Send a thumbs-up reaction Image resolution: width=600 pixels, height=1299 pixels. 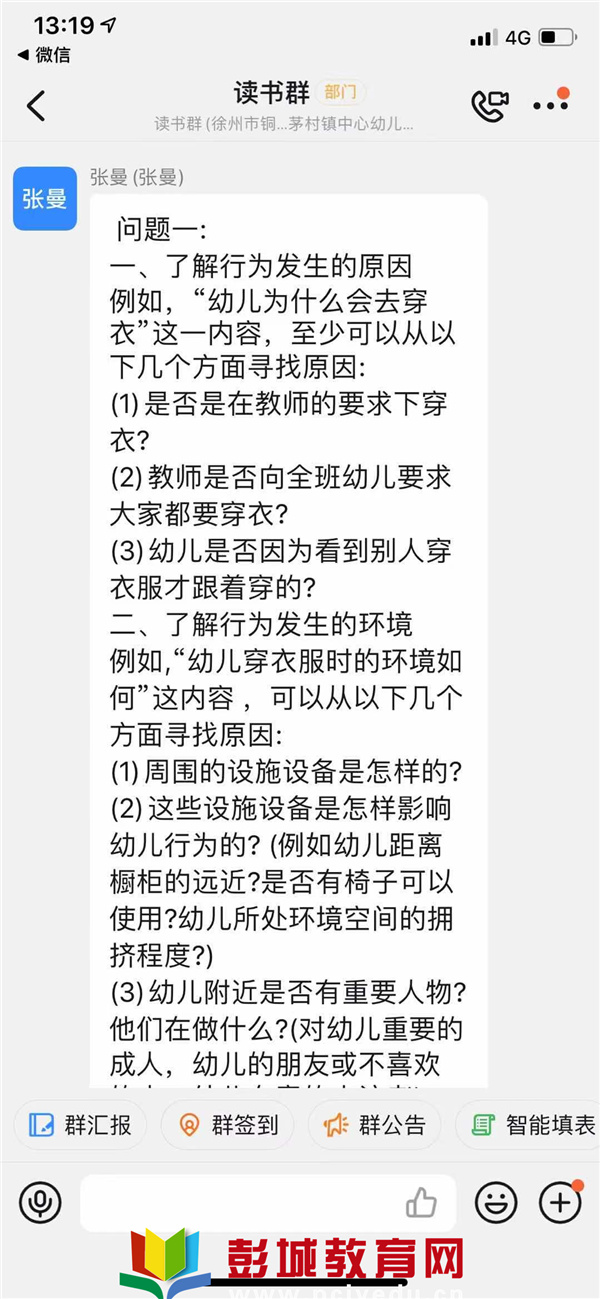pos(422,1202)
